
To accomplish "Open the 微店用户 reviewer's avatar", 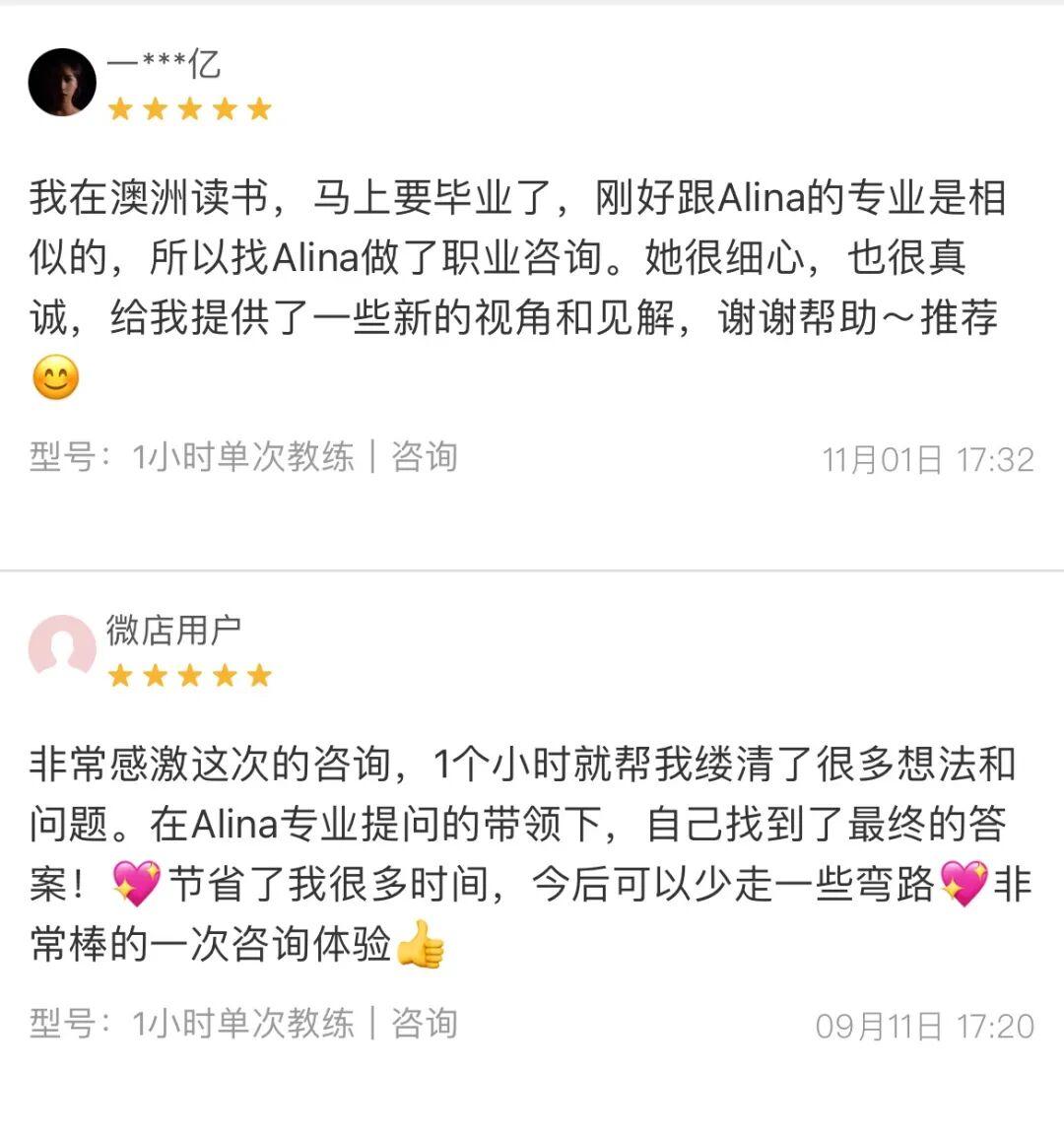I will 62,647.
